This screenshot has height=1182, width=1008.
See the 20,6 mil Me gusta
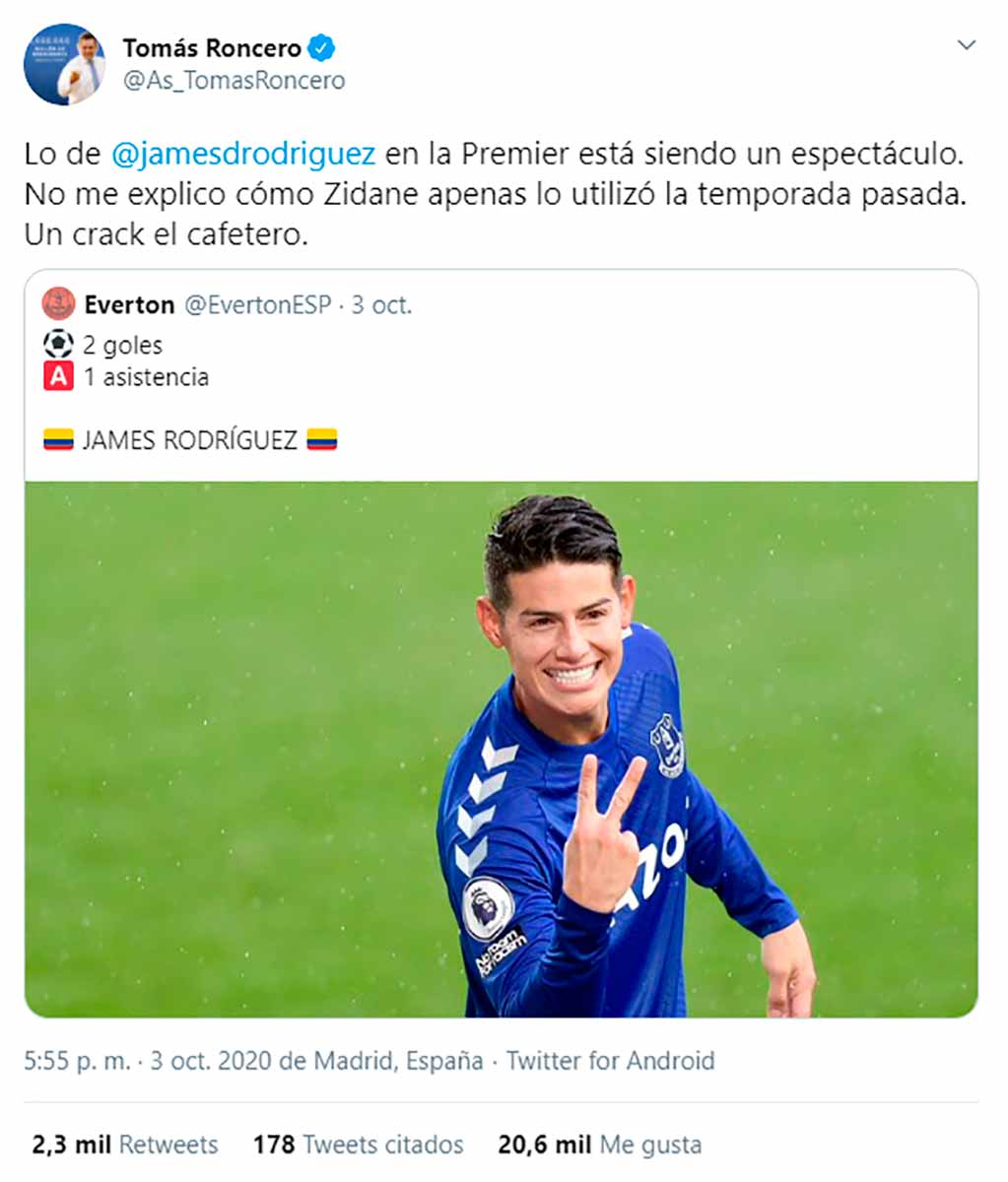(x=599, y=1145)
